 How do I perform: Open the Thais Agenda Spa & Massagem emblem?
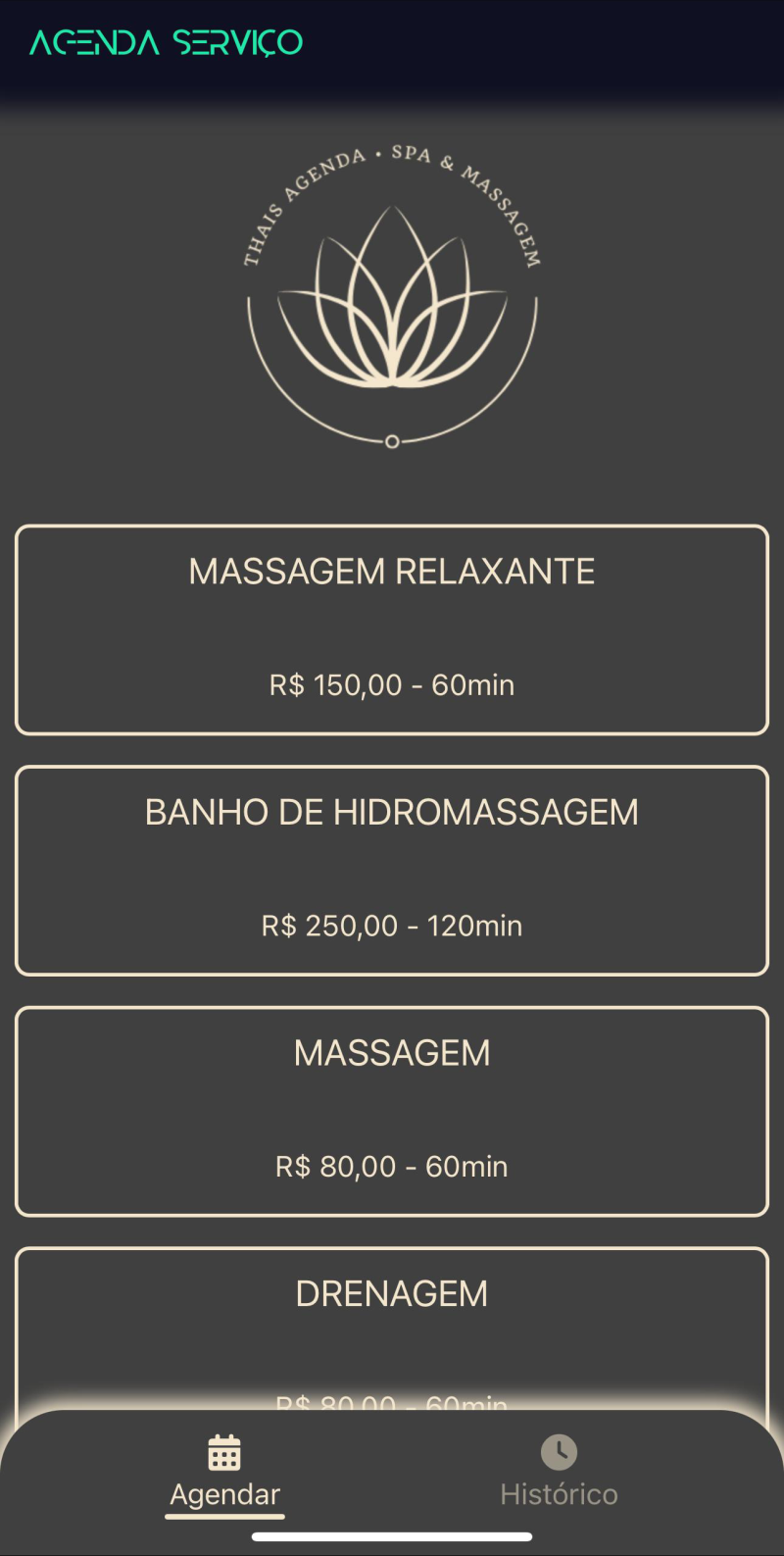click(x=392, y=294)
